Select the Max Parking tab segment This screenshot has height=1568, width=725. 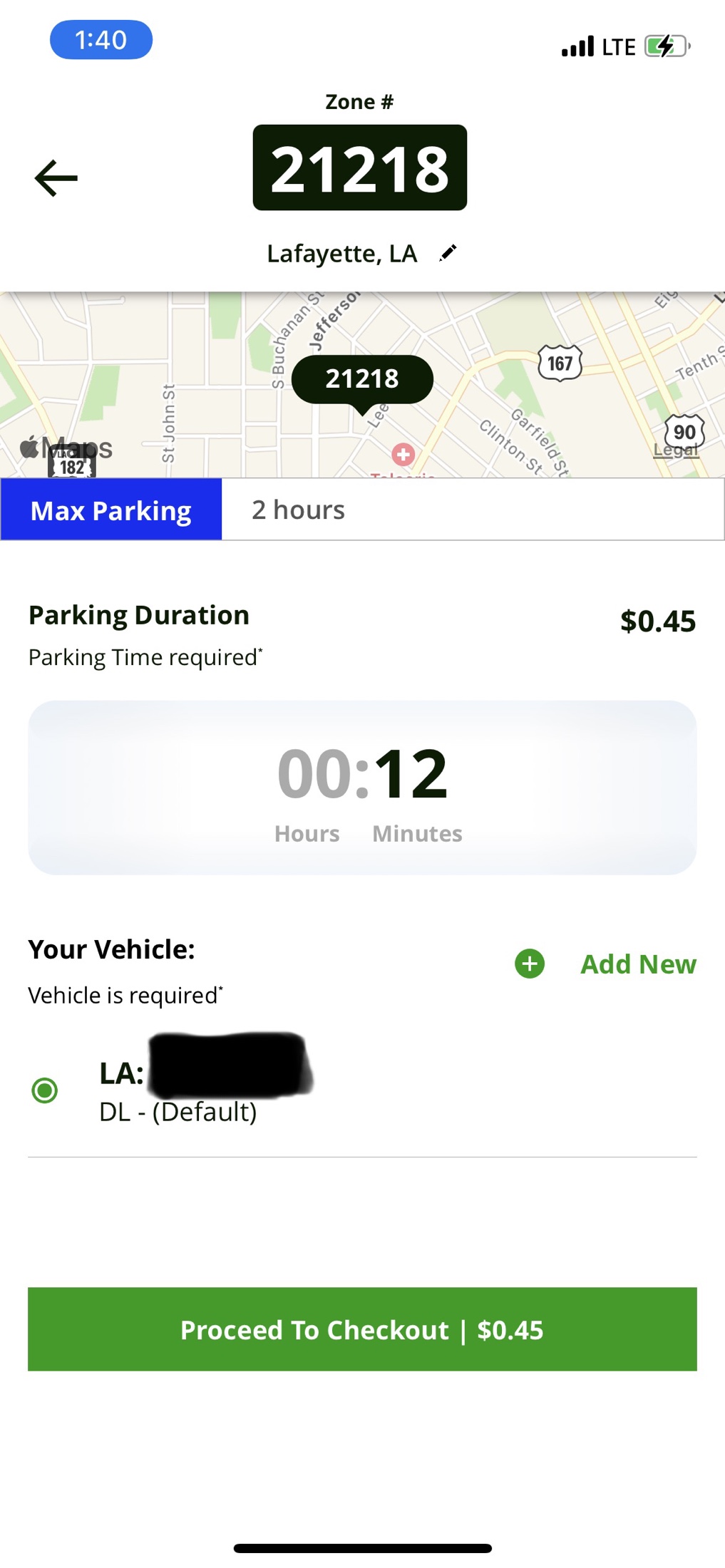point(110,510)
